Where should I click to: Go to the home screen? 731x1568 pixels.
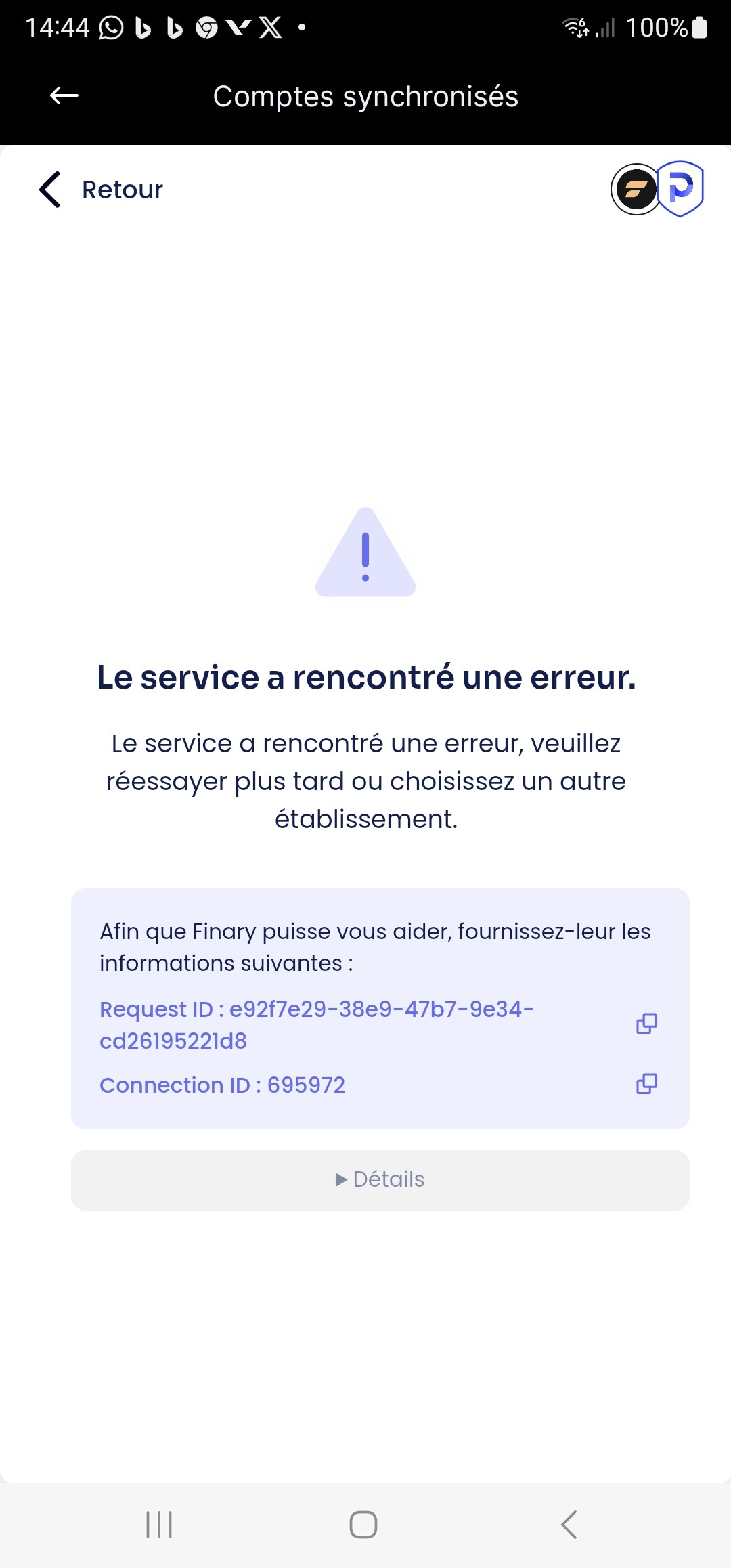pos(363,1525)
